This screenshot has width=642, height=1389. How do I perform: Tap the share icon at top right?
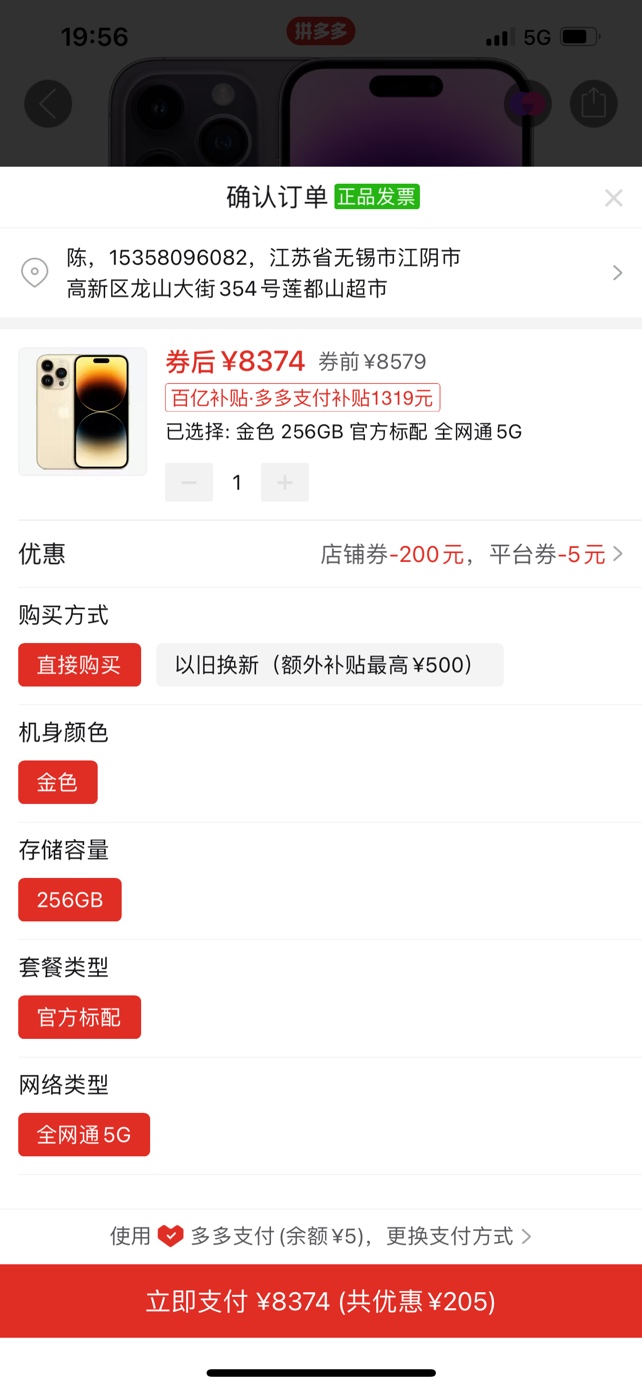point(593,103)
